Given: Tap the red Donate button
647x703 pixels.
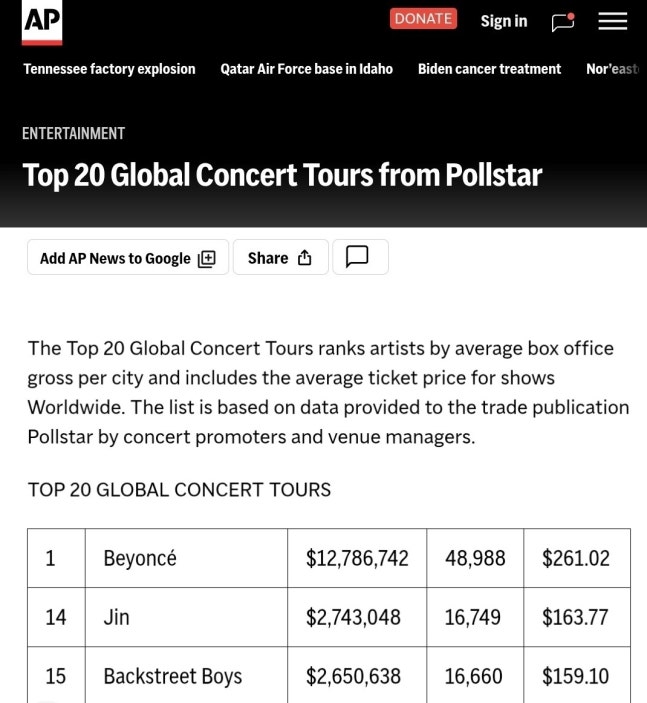Looking at the screenshot, I should [x=423, y=19].
